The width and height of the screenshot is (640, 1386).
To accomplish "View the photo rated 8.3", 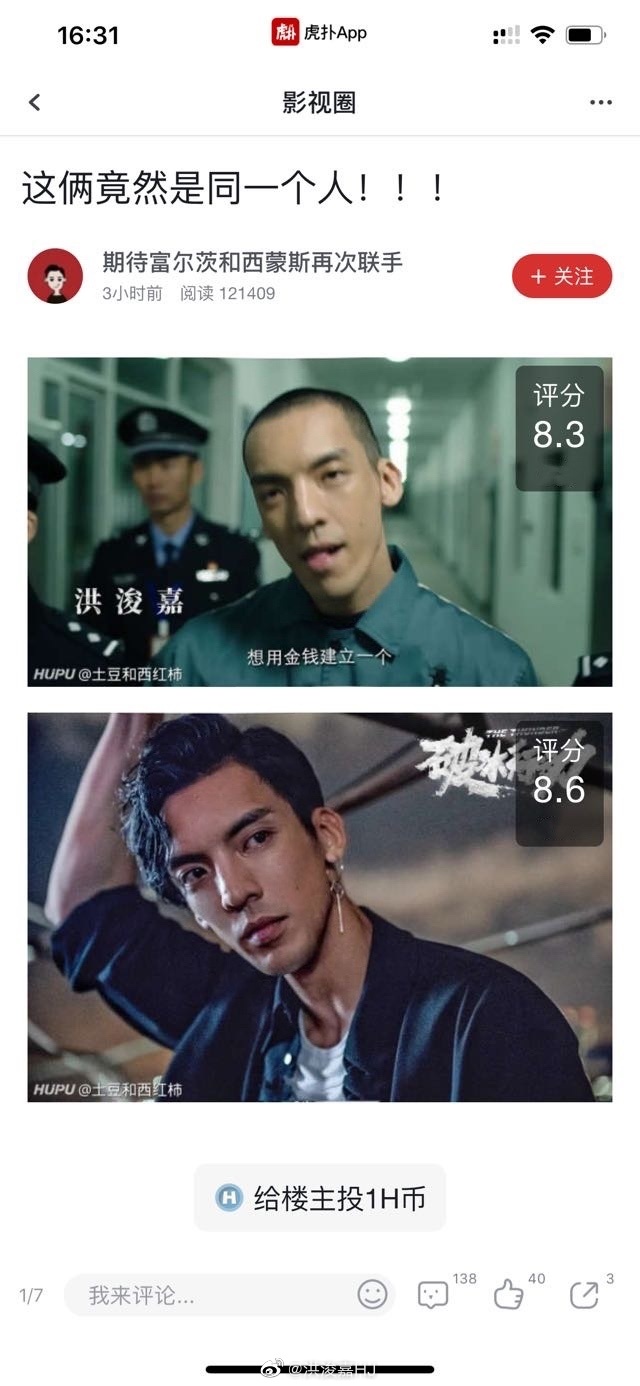I will coord(319,521).
